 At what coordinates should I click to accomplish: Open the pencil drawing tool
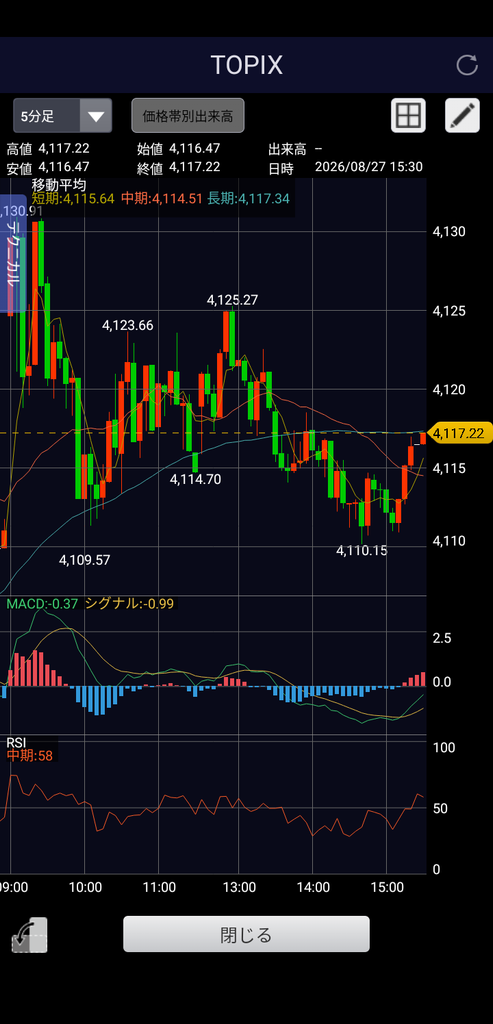[462, 116]
